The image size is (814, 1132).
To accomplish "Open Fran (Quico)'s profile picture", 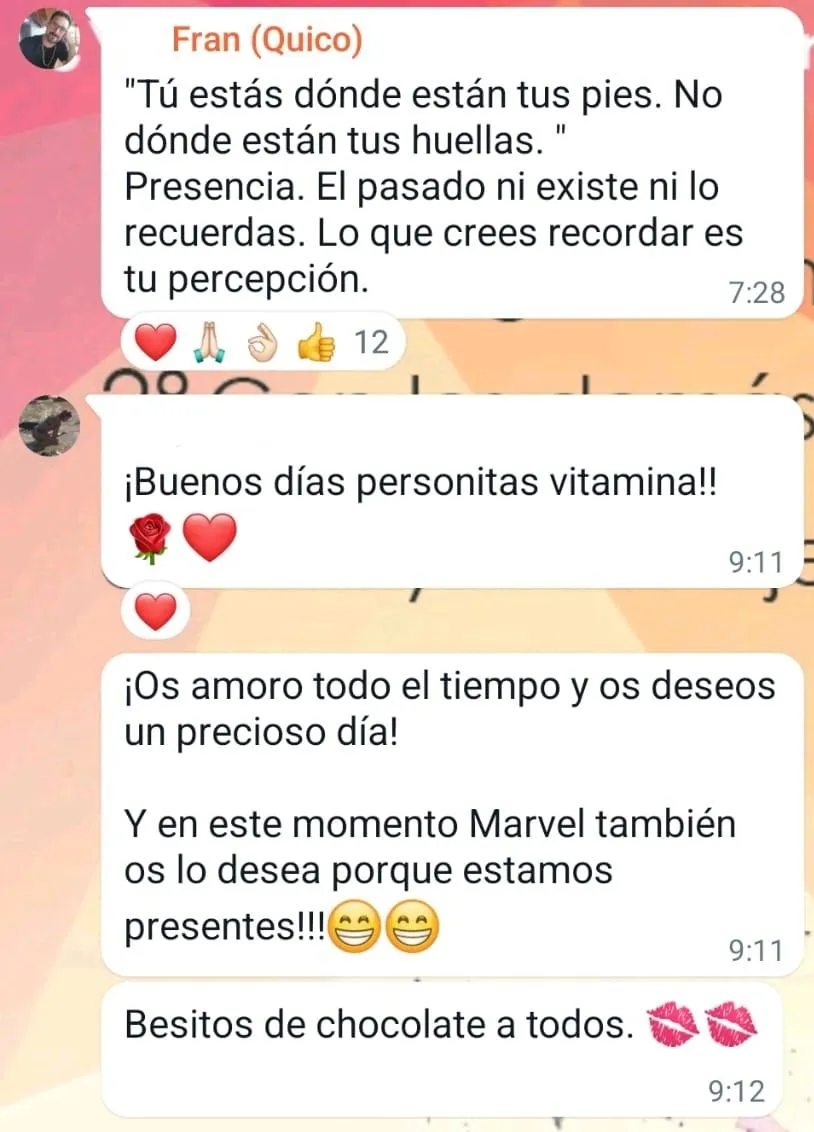I will 48,40.
